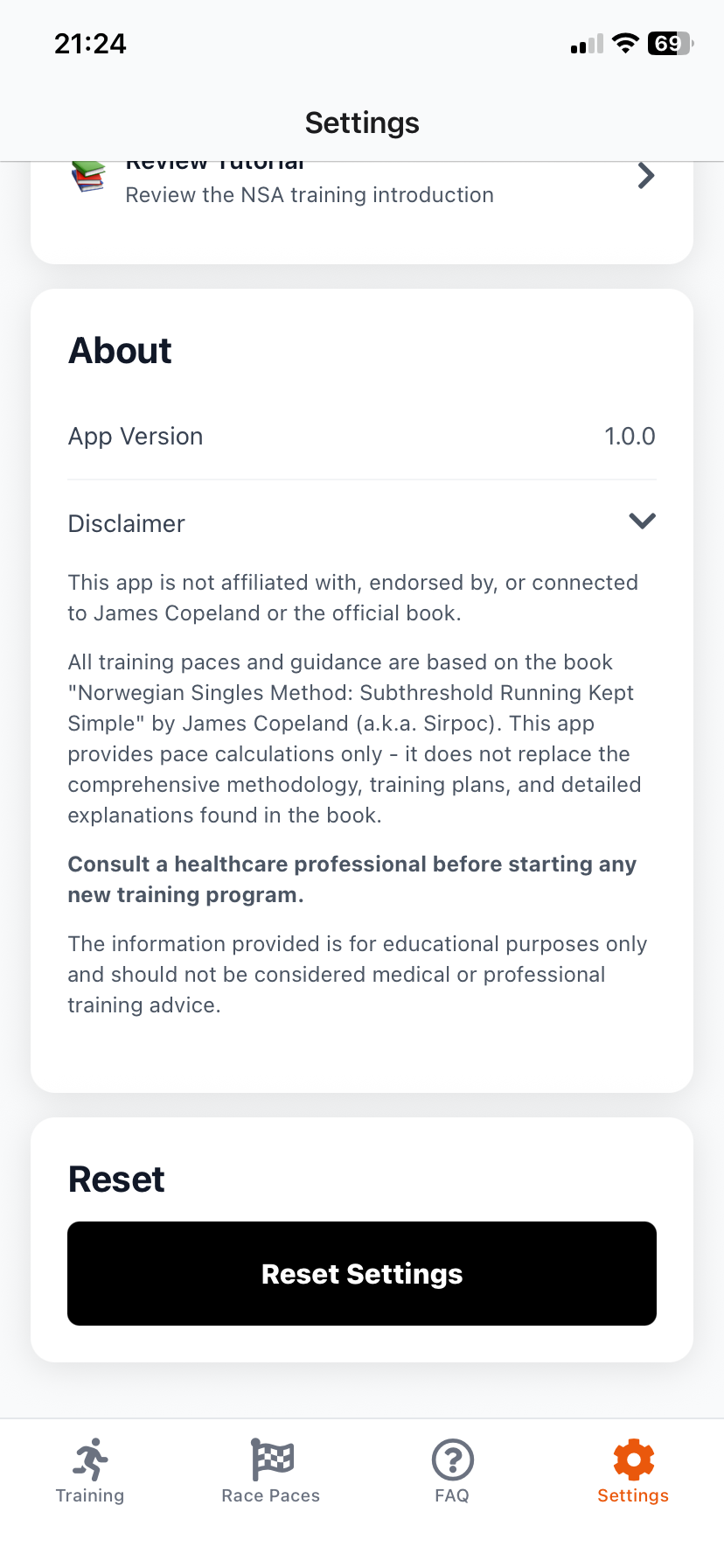Switch to the Training tab

(x=90, y=1470)
